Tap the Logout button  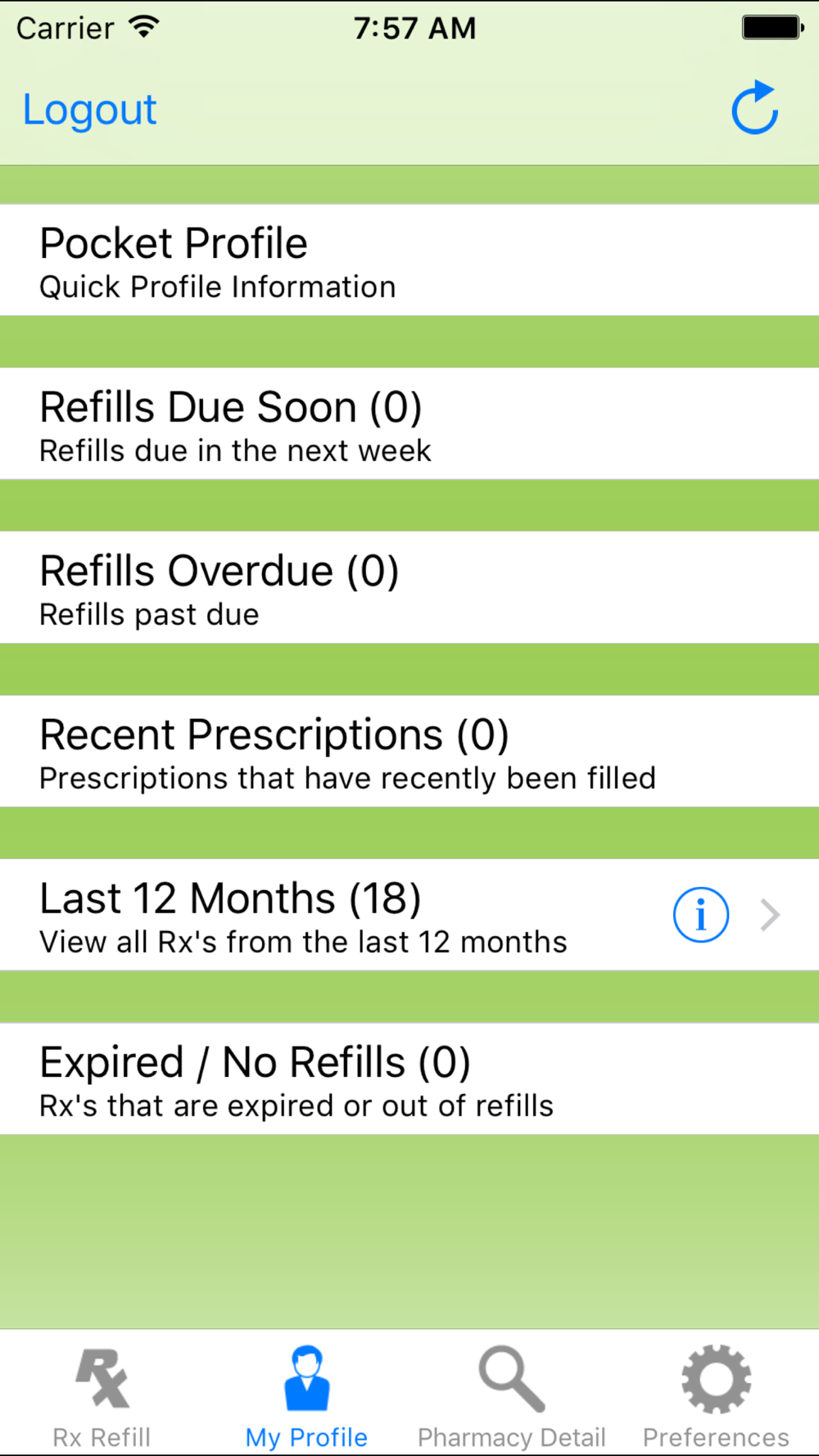tap(89, 110)
